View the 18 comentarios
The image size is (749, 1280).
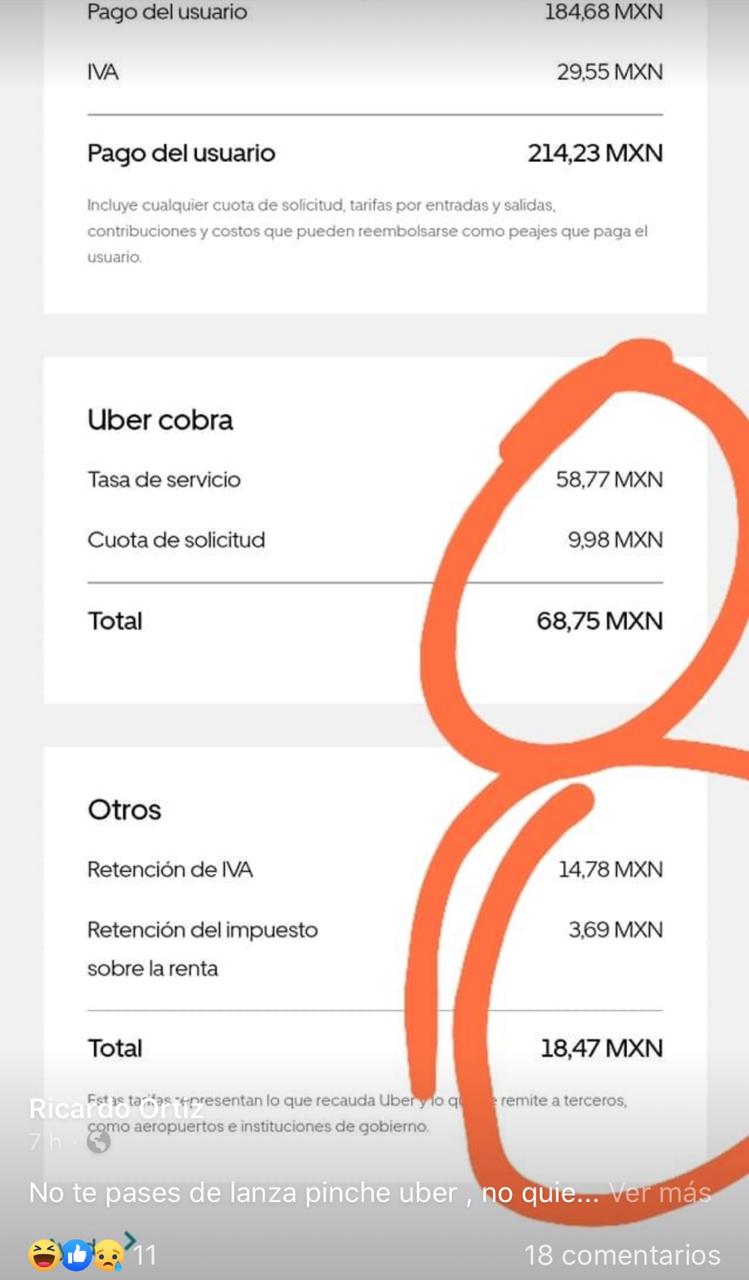coord(622,1255)
